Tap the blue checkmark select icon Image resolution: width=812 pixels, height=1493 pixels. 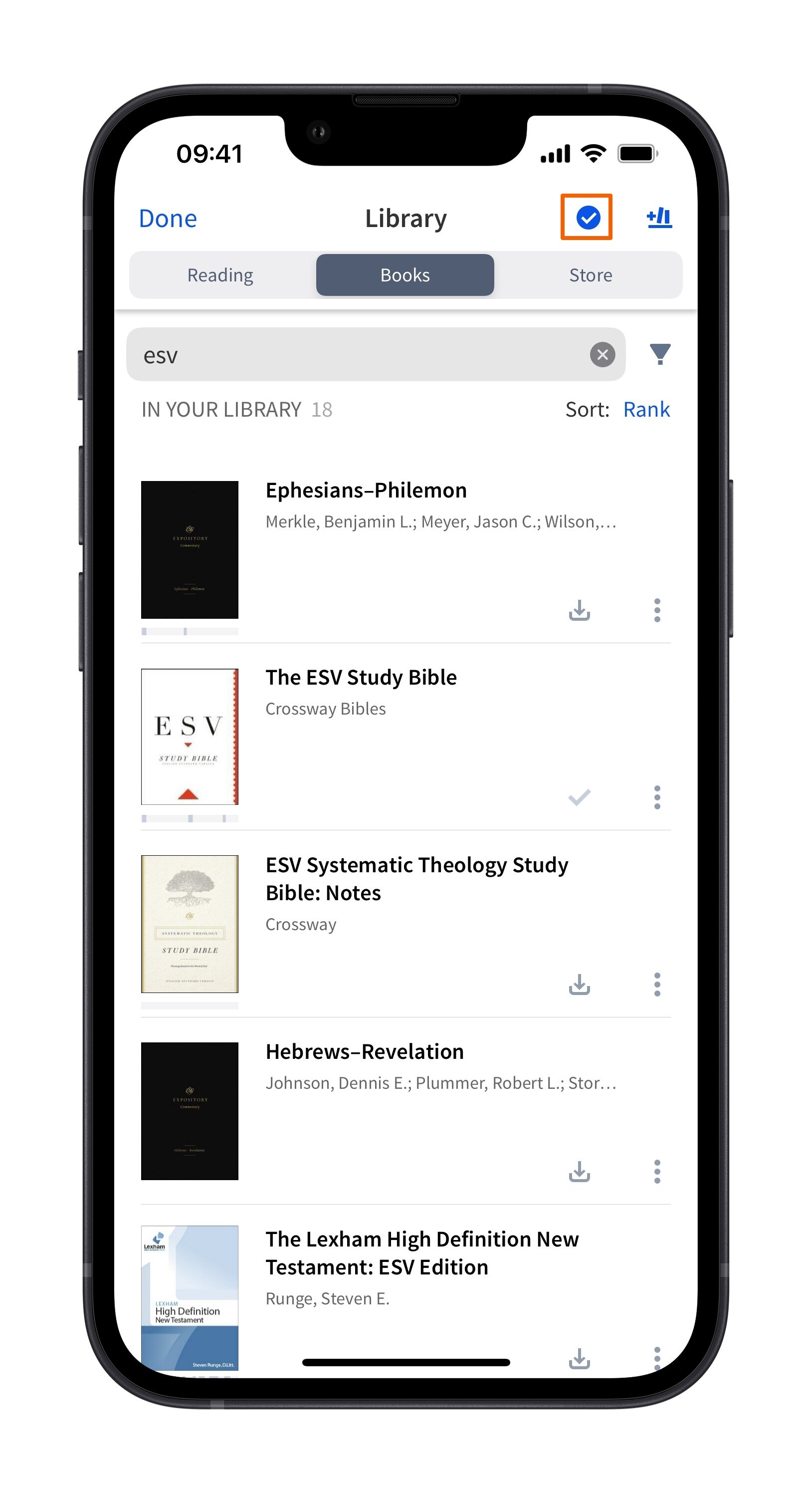[587, 218]
